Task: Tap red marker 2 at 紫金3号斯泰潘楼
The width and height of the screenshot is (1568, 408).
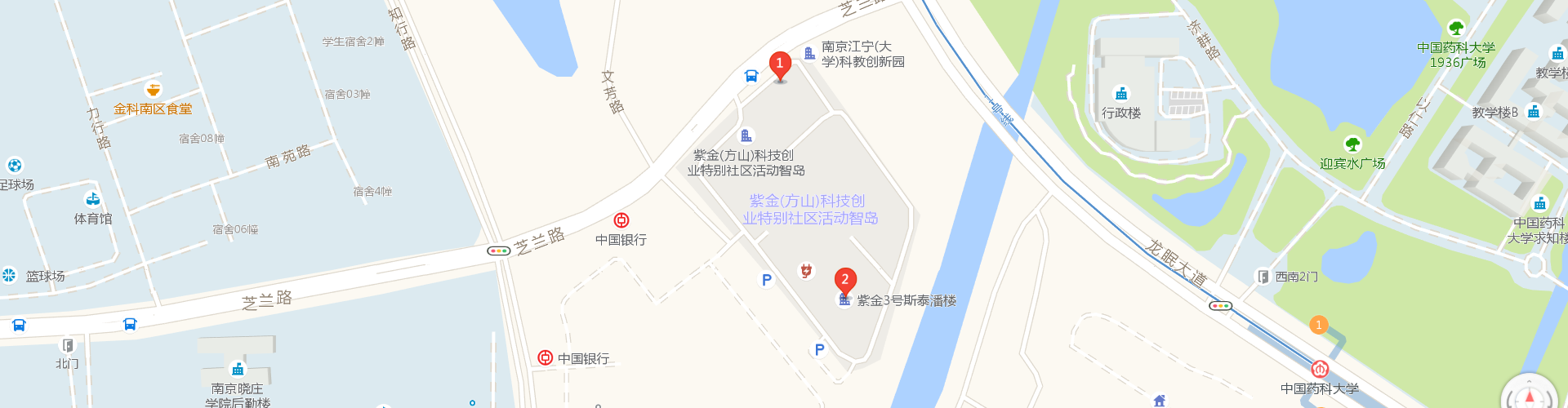Action: tap(845, 281)
